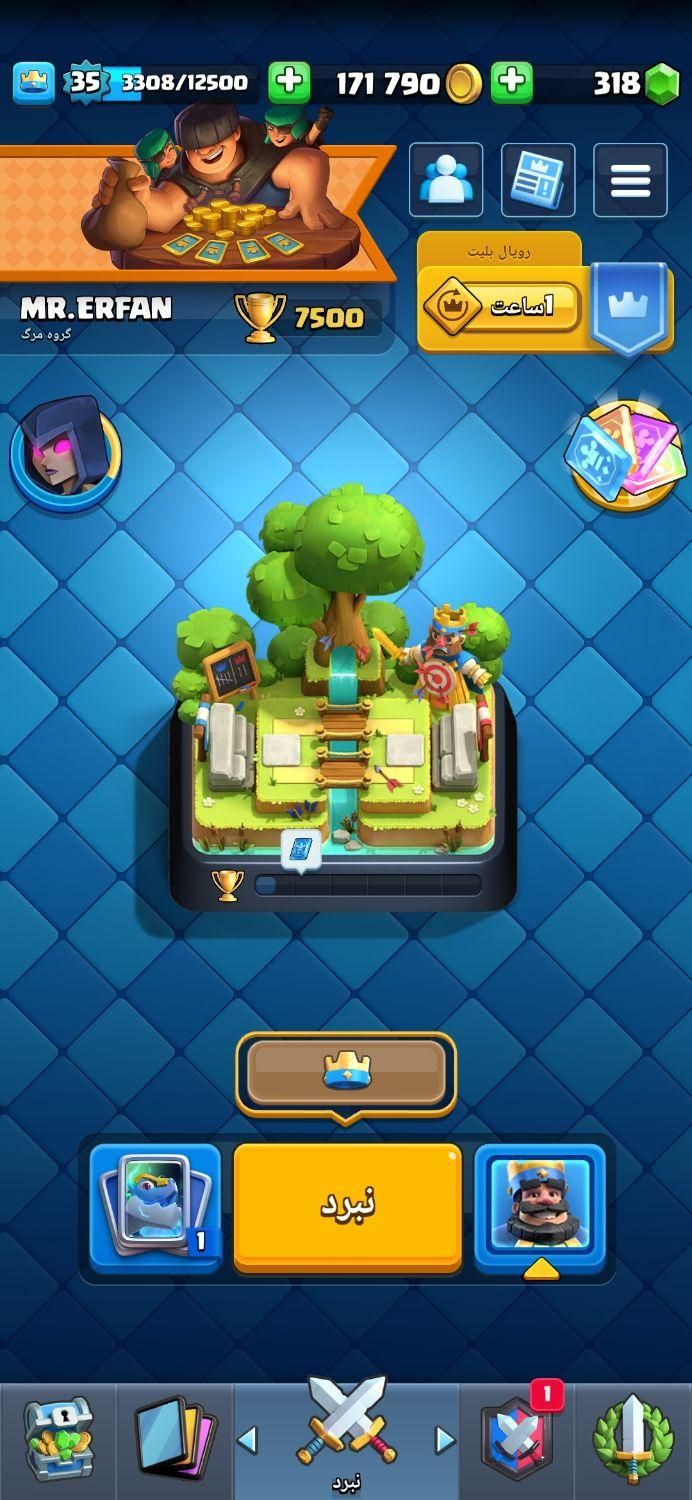Screen dimensions: 692x1500
Task: Switch to the cards collection tab
Action: click(173, 1440)
